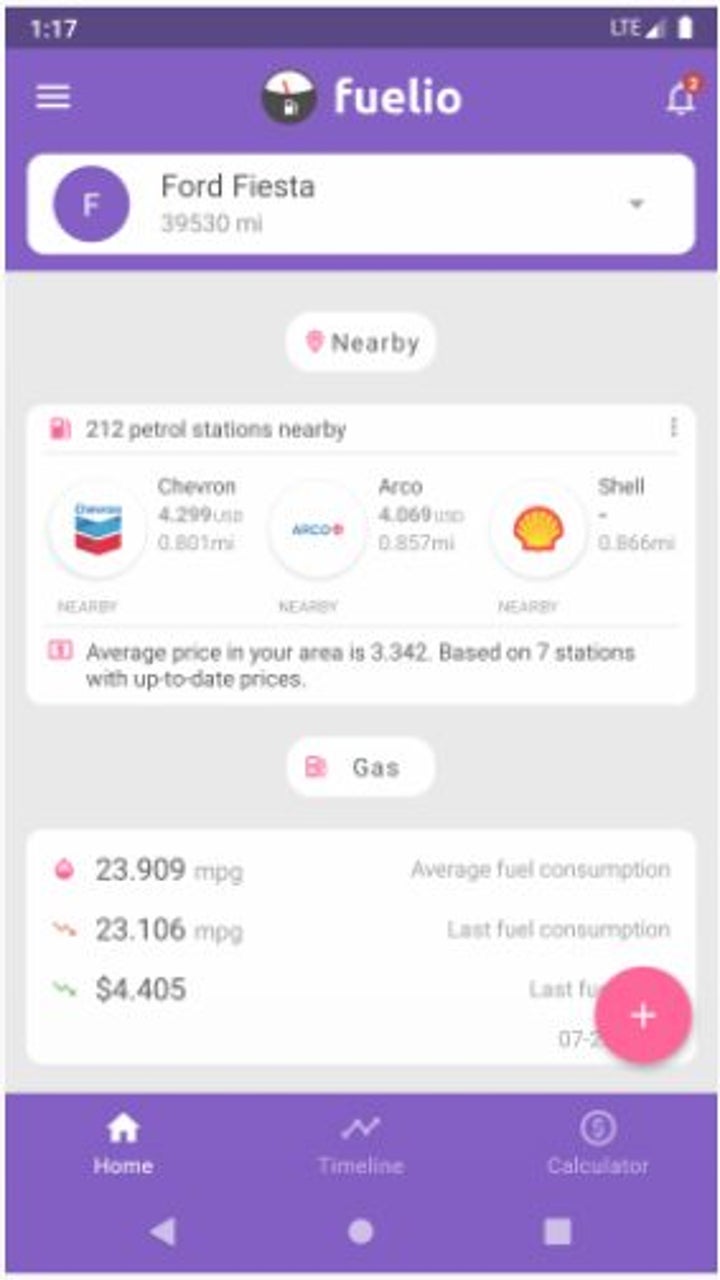Open the Chevron station details
720x1280 pixels.
[x=98, y=528]
